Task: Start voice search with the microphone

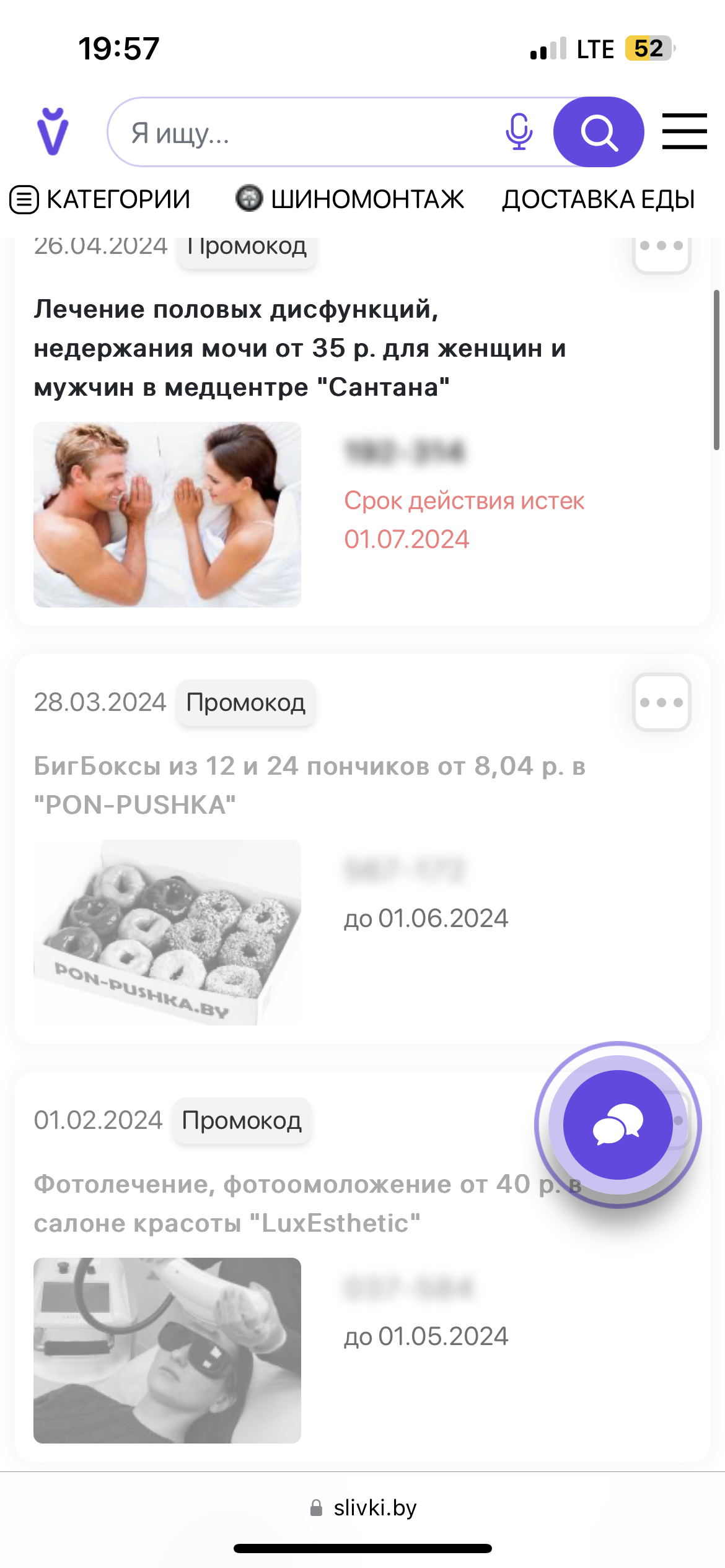Action: click(519, 131)
